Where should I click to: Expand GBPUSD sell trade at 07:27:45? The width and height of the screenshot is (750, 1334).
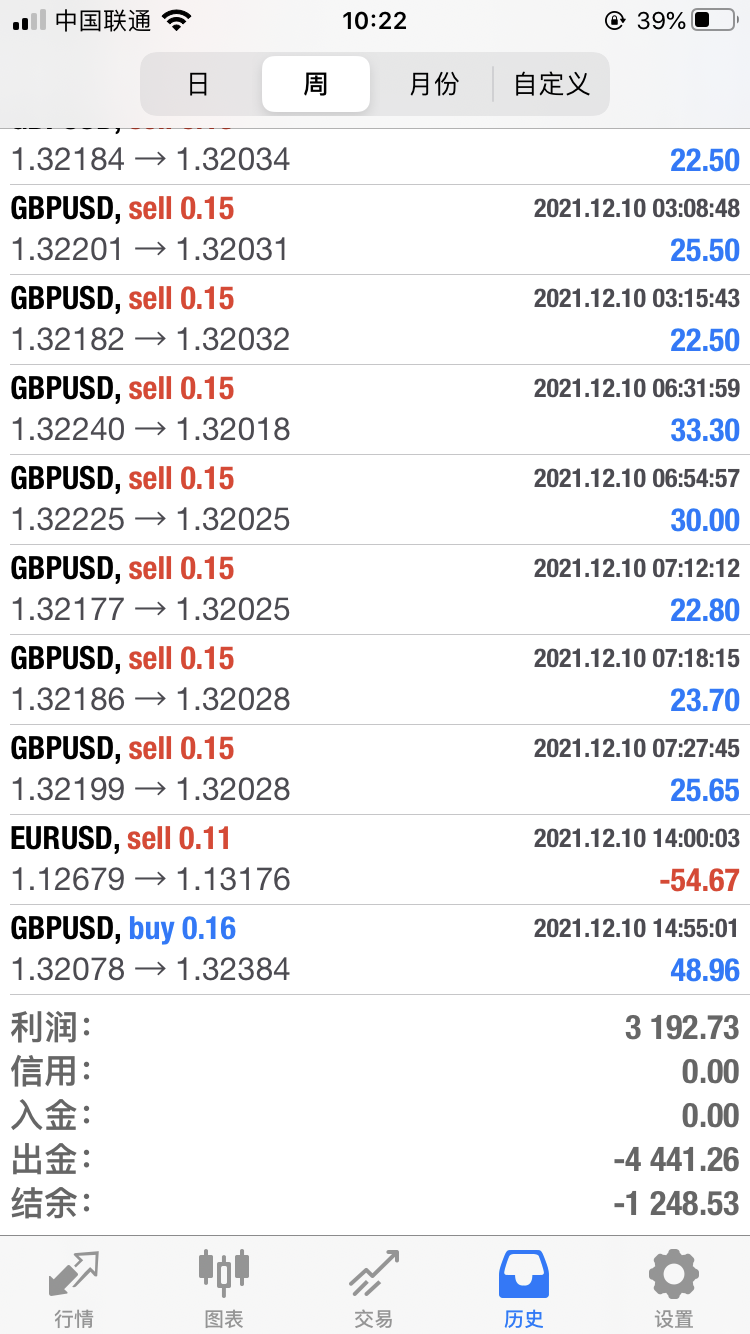[x=375, y=770]
